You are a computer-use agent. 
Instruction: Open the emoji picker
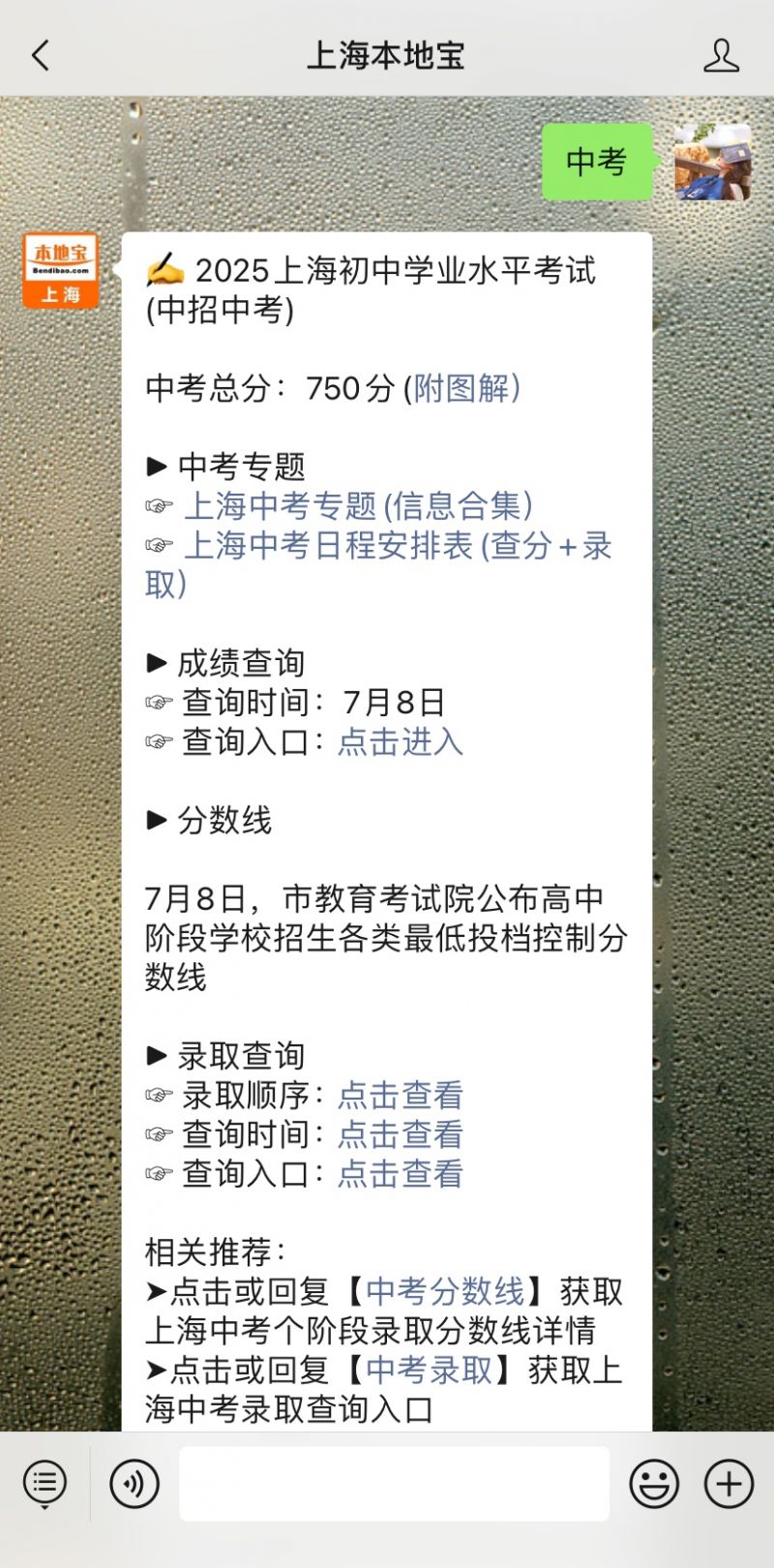point(654,1483)
